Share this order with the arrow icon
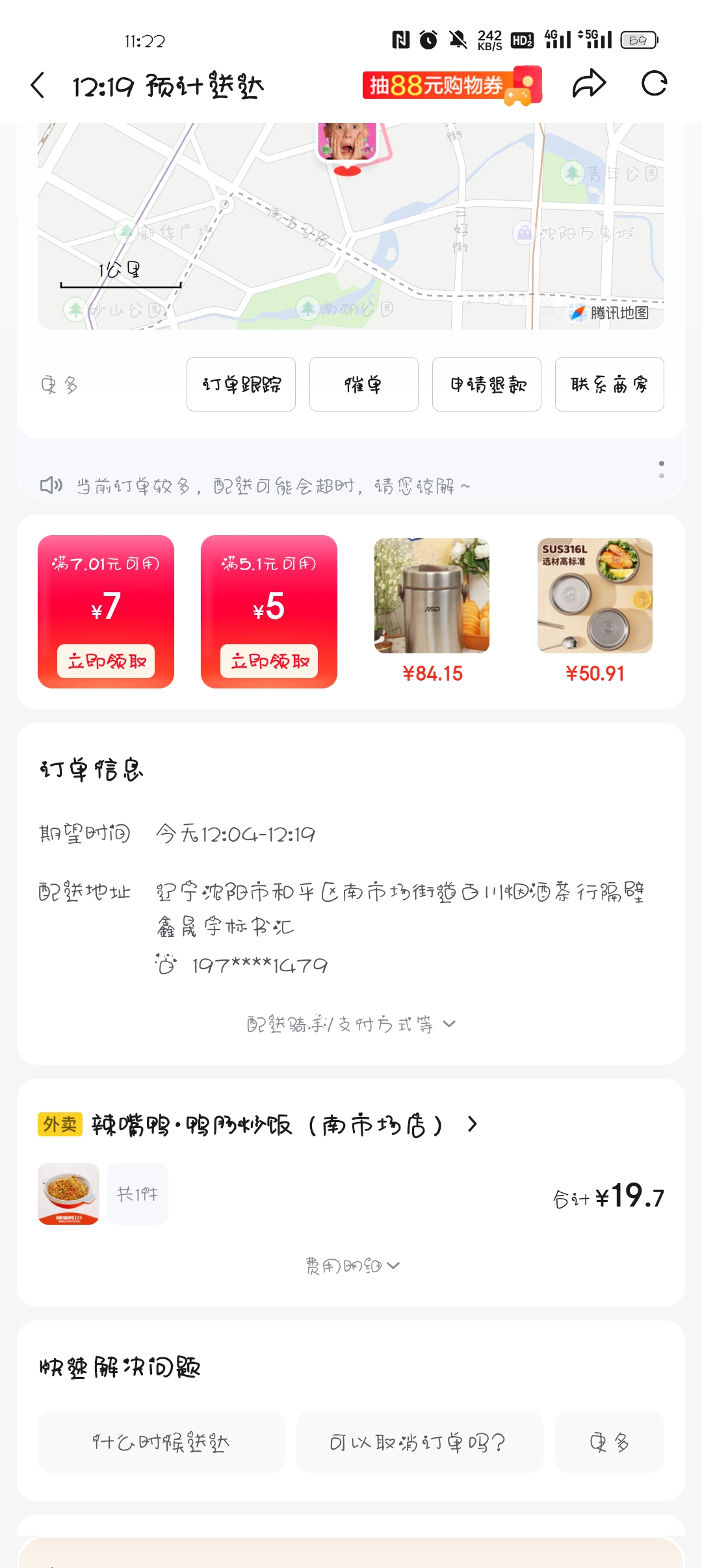The height and width of the screenshot is (1568, 702). point(589,84)
